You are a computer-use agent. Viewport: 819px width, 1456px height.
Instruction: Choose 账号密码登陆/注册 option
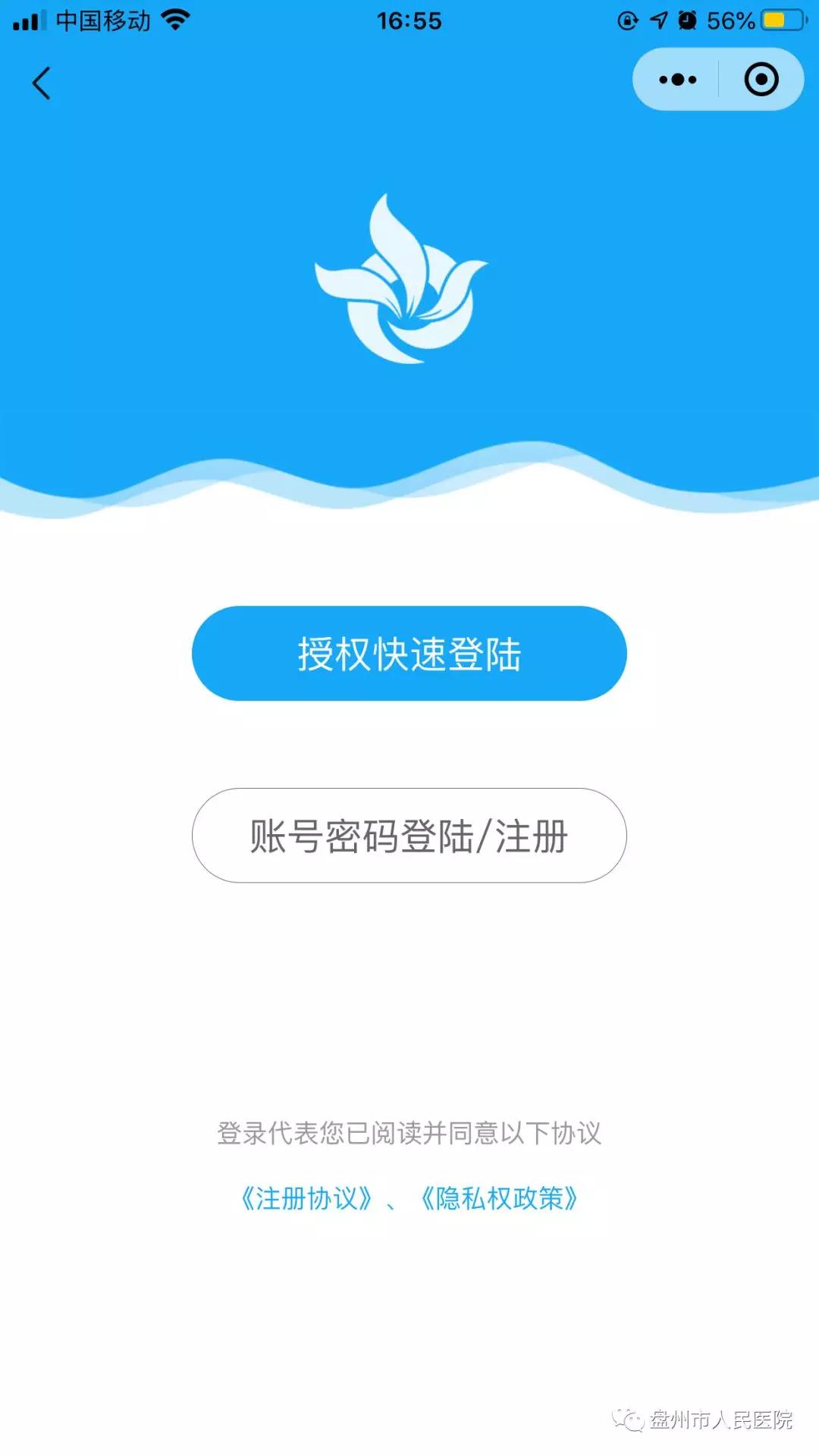[409, 835]
